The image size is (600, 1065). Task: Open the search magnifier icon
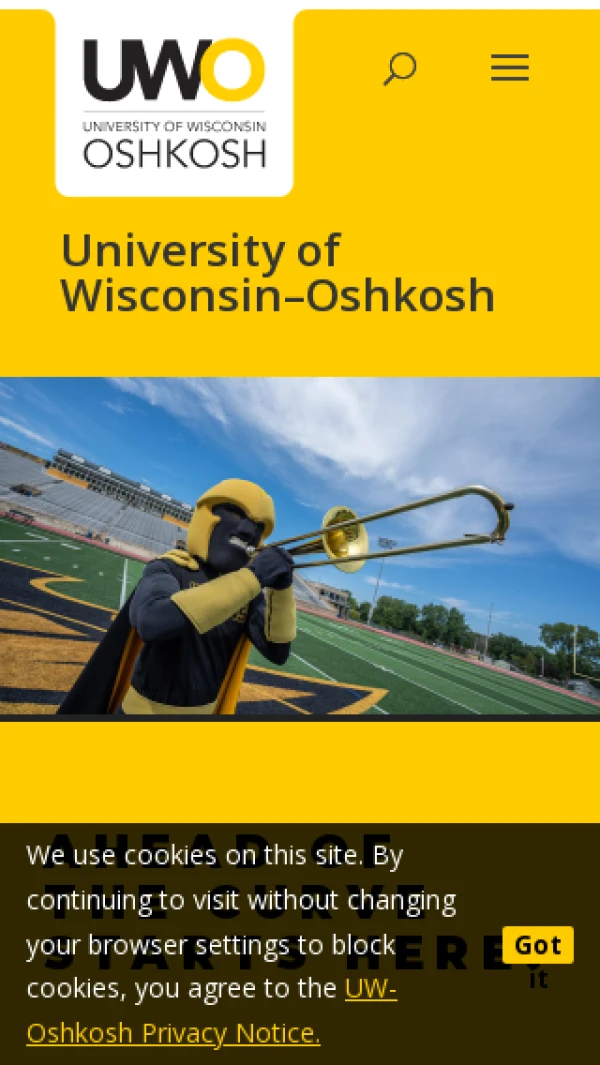399,69
